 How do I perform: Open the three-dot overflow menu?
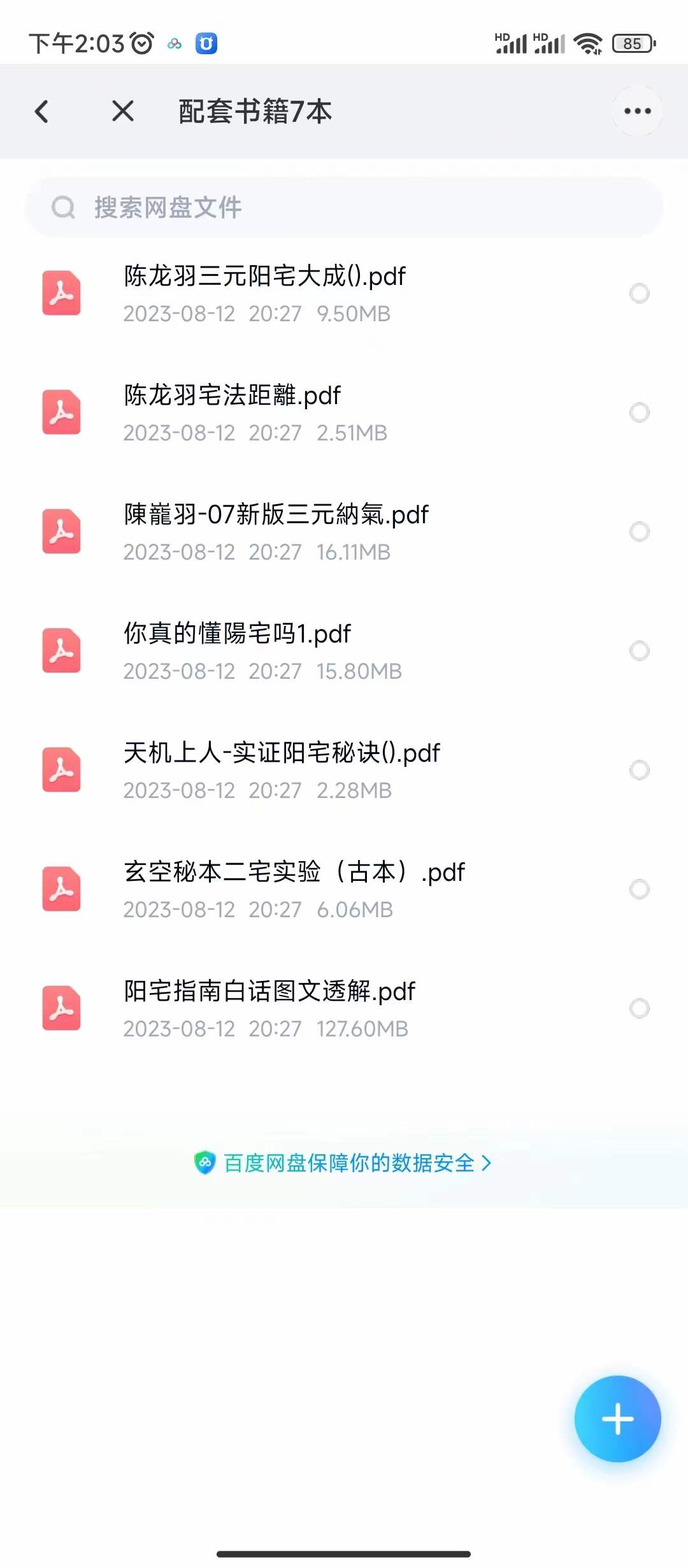pyautogui.click(x=638, y=111)
